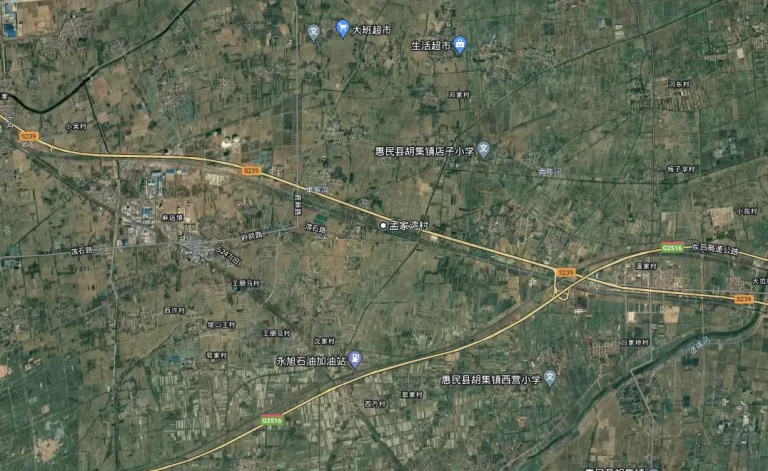
Task: Open 永旭石油加油站 gas station pin
Action: [x=355, y=360]
